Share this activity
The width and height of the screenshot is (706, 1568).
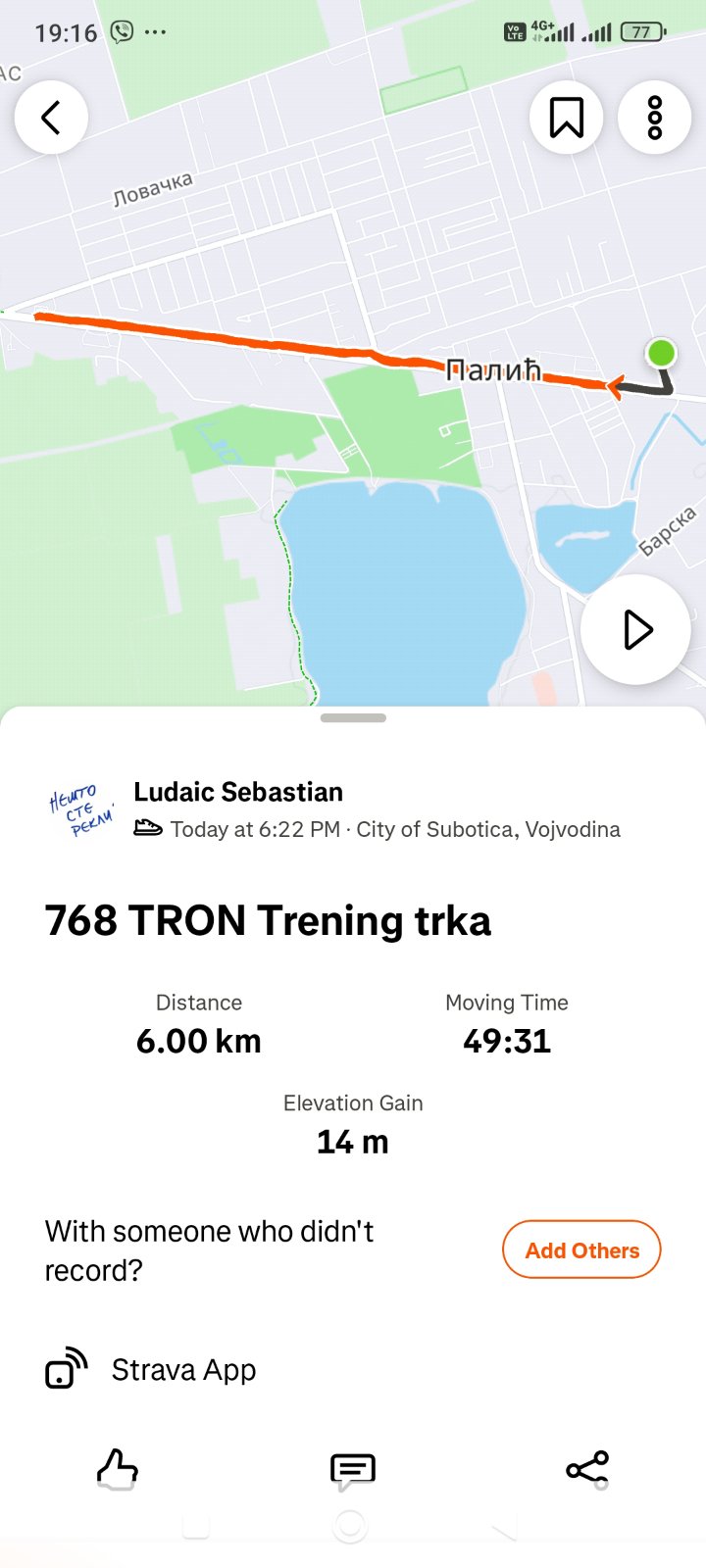tap(587, 1469)
